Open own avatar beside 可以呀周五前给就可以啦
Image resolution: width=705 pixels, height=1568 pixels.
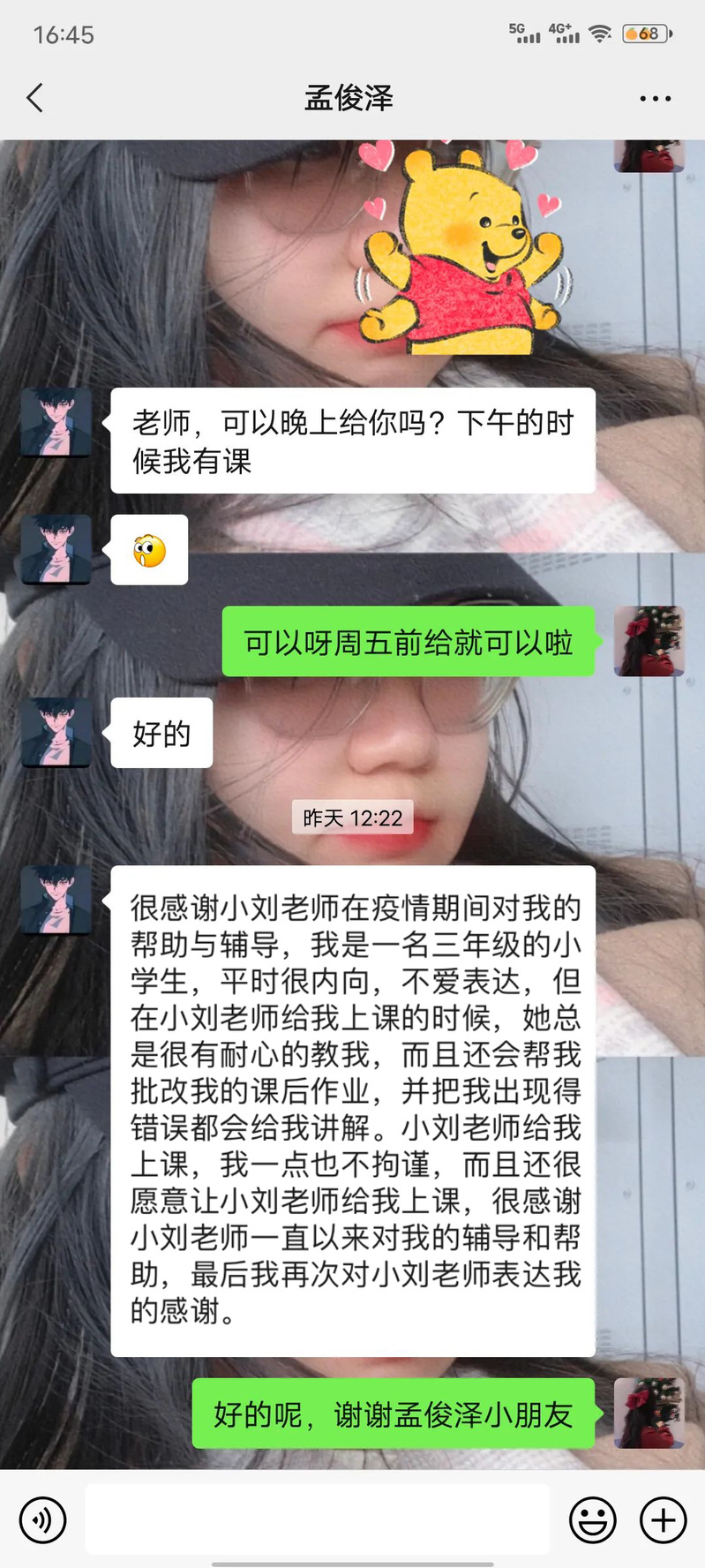pos(649,641)
